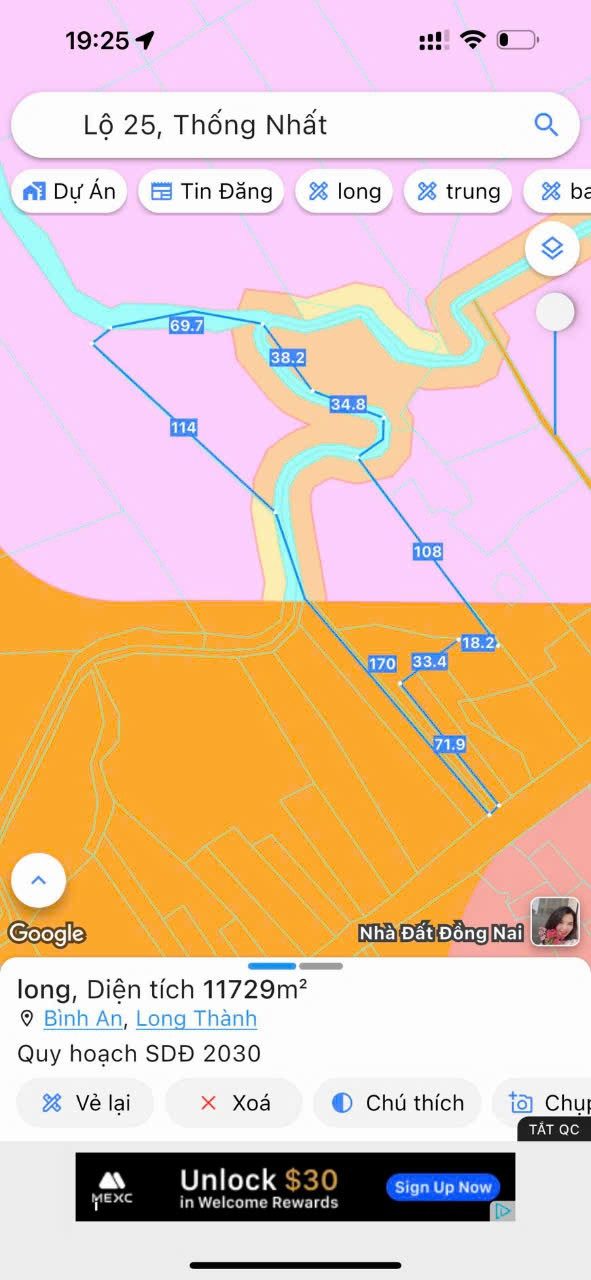Select the Tin Đăng chip
Image resolution: width=591 pixels, height=1280 pixels.
click(211, 192)
